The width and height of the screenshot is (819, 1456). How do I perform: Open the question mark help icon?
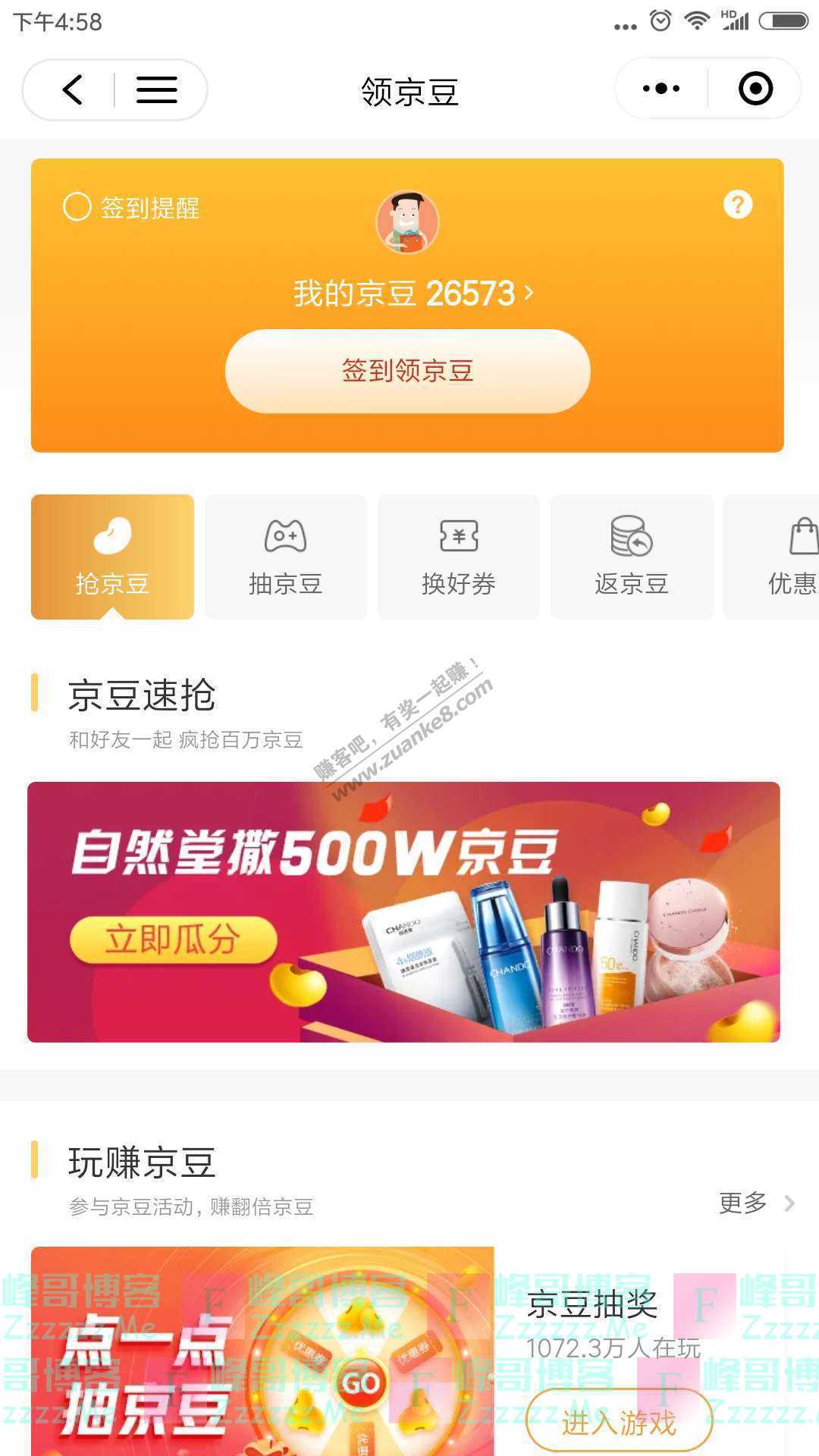pyautogui.click(x=737, y=204)
